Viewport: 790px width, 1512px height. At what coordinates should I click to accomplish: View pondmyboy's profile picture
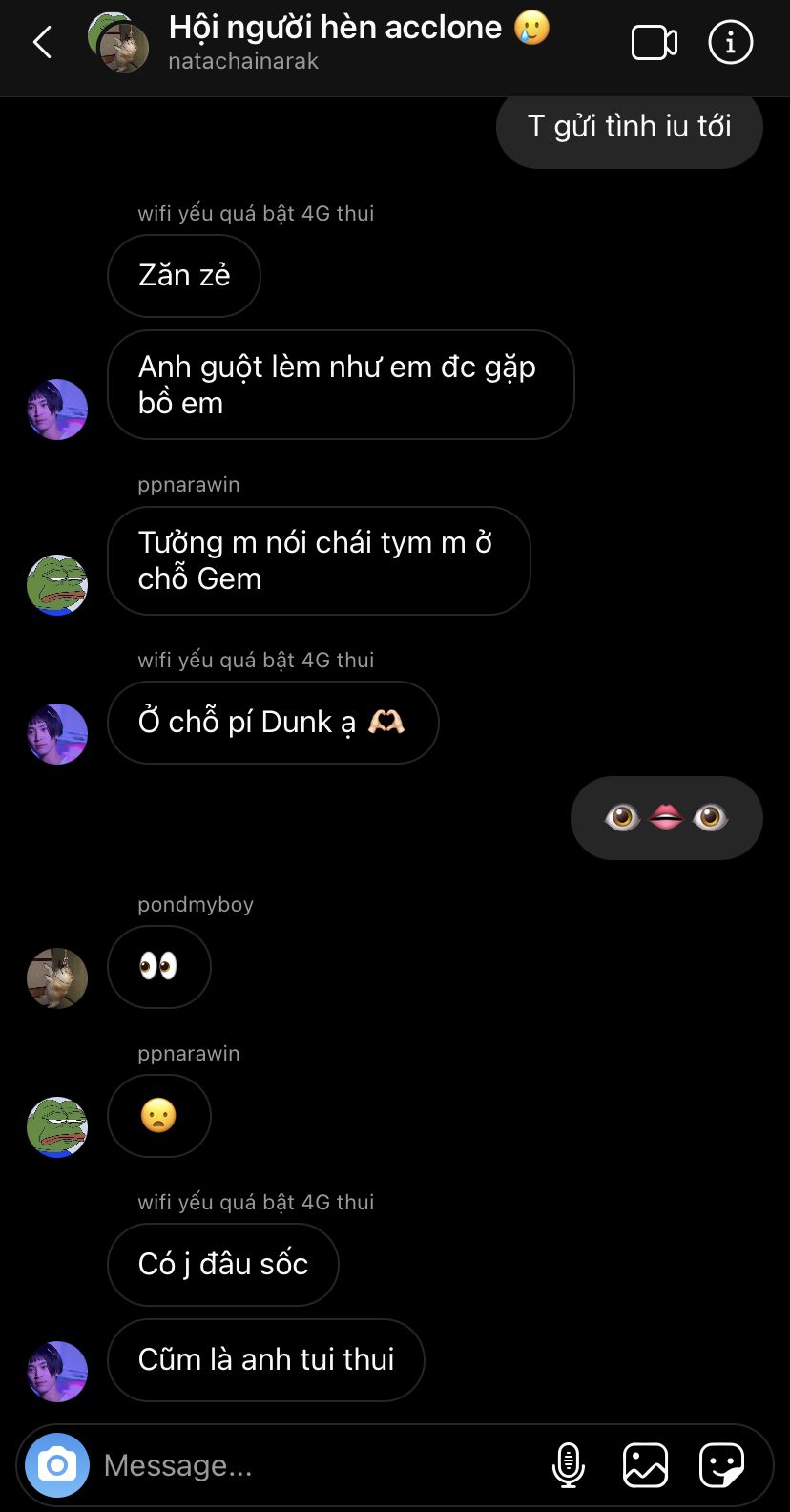coord(57,978)
